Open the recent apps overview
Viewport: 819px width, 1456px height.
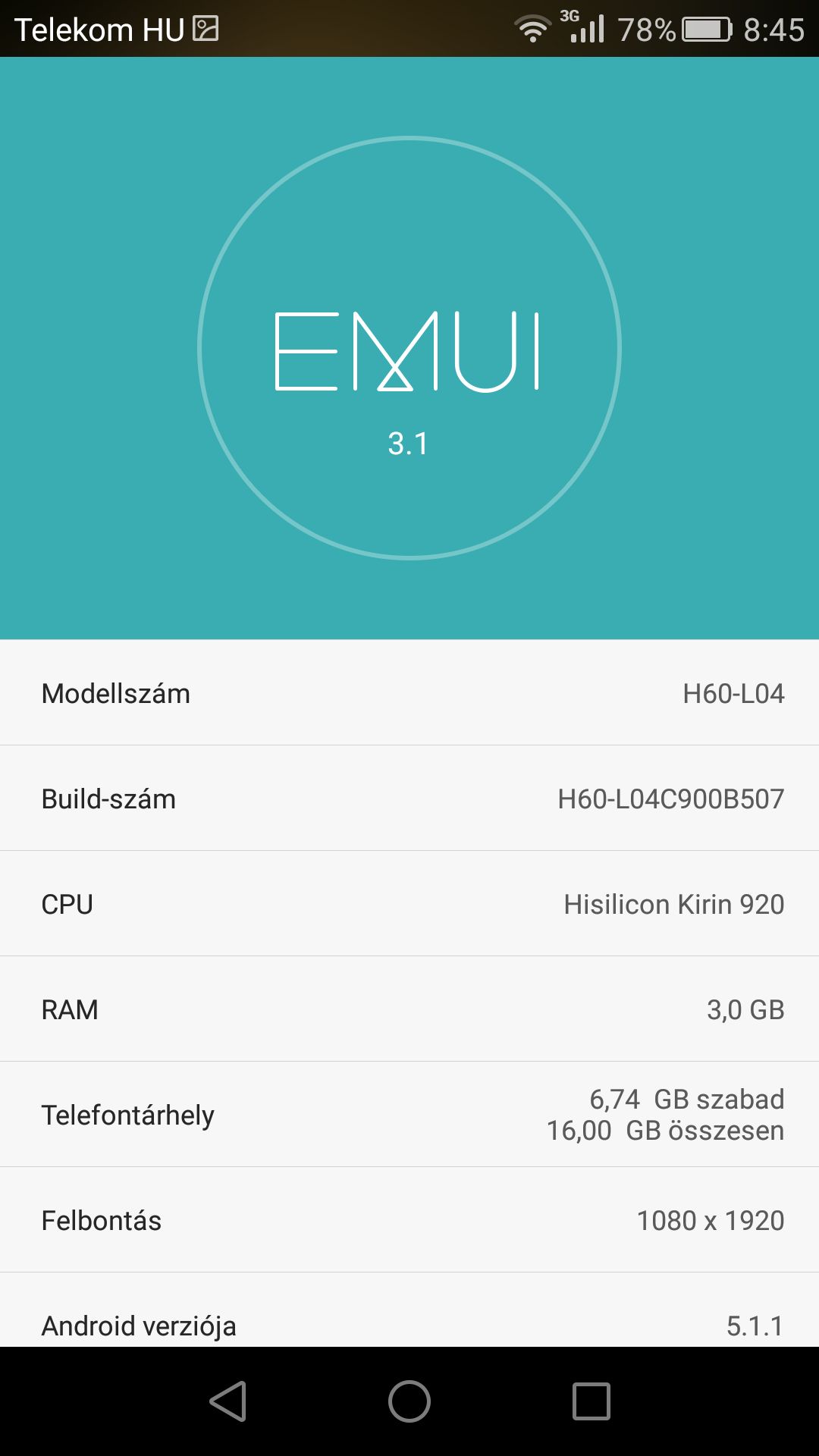click(x=591, y=1401)
